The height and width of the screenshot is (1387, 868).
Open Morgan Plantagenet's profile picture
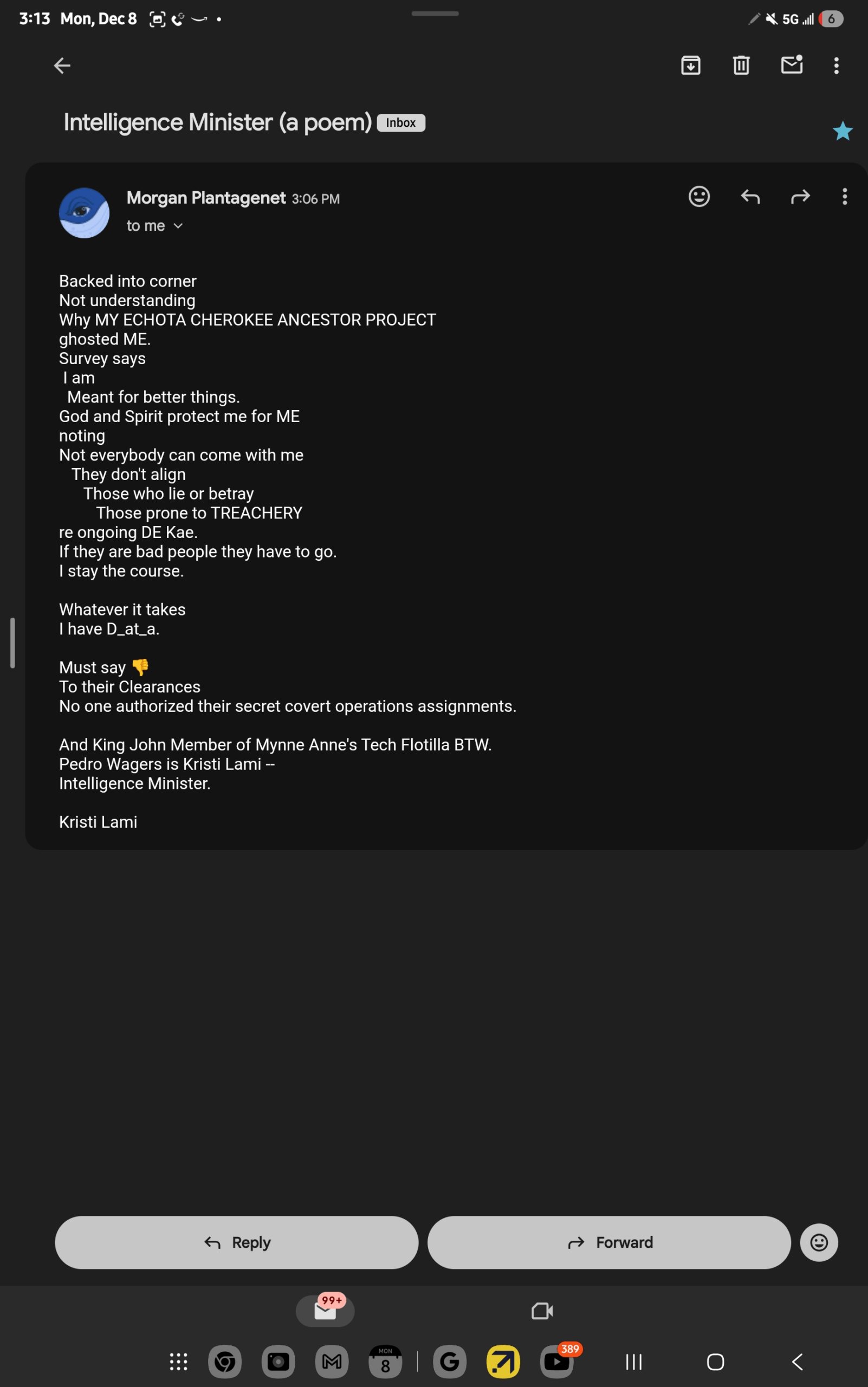(85, 212)
